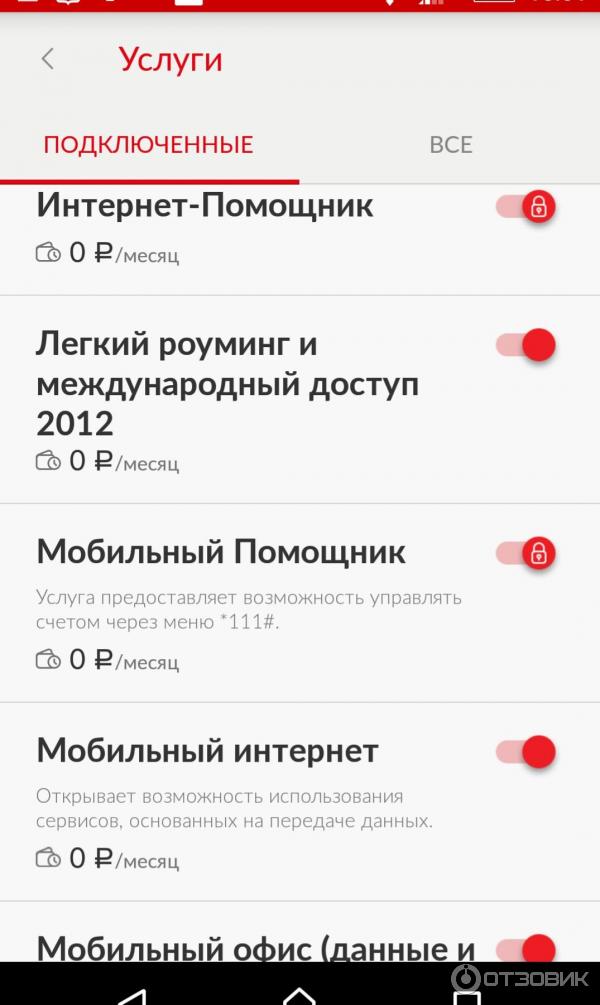Screen dimensions: 600x1005
Task: Switch to the ВСЕ tab
Action: coord(450,145)
